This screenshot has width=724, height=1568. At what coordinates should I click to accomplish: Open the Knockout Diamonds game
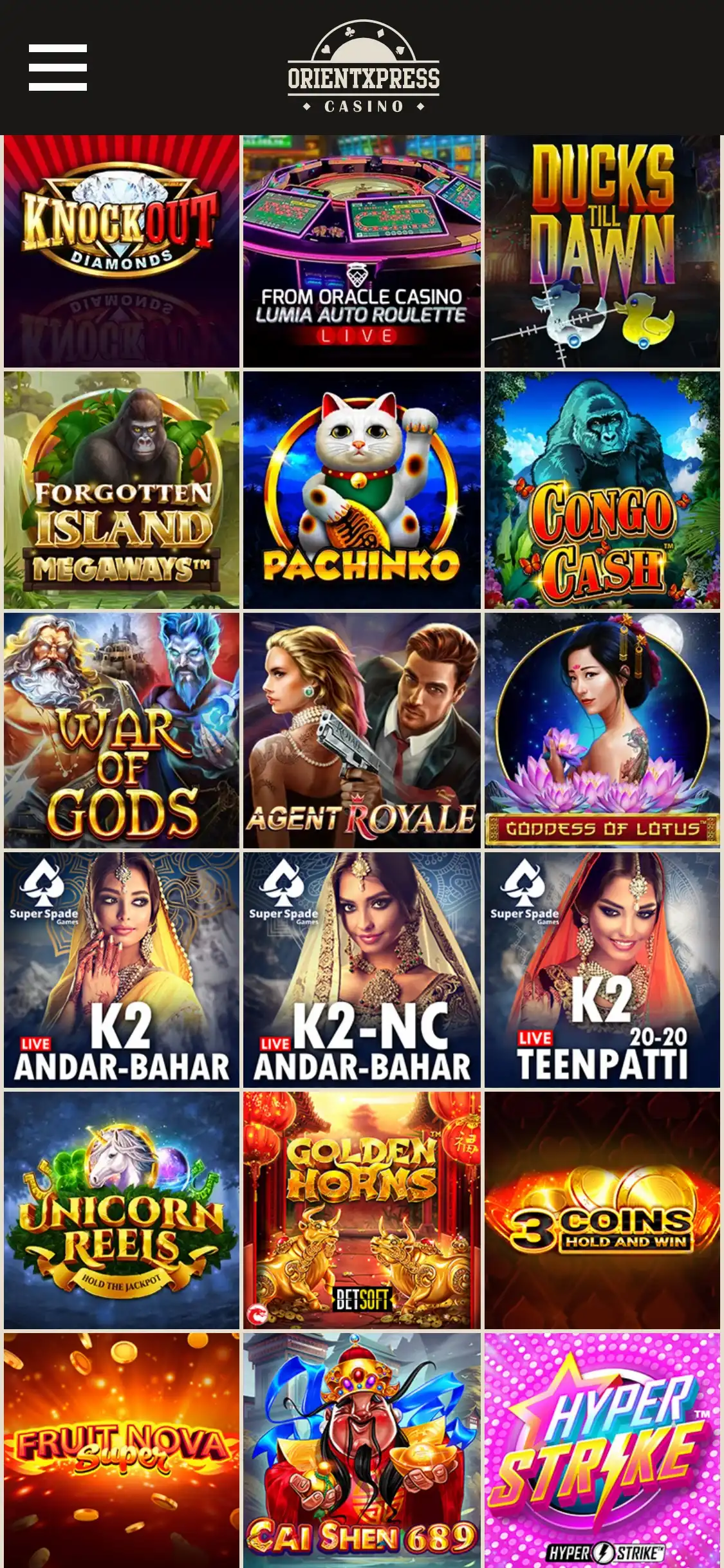coord(121,251)
